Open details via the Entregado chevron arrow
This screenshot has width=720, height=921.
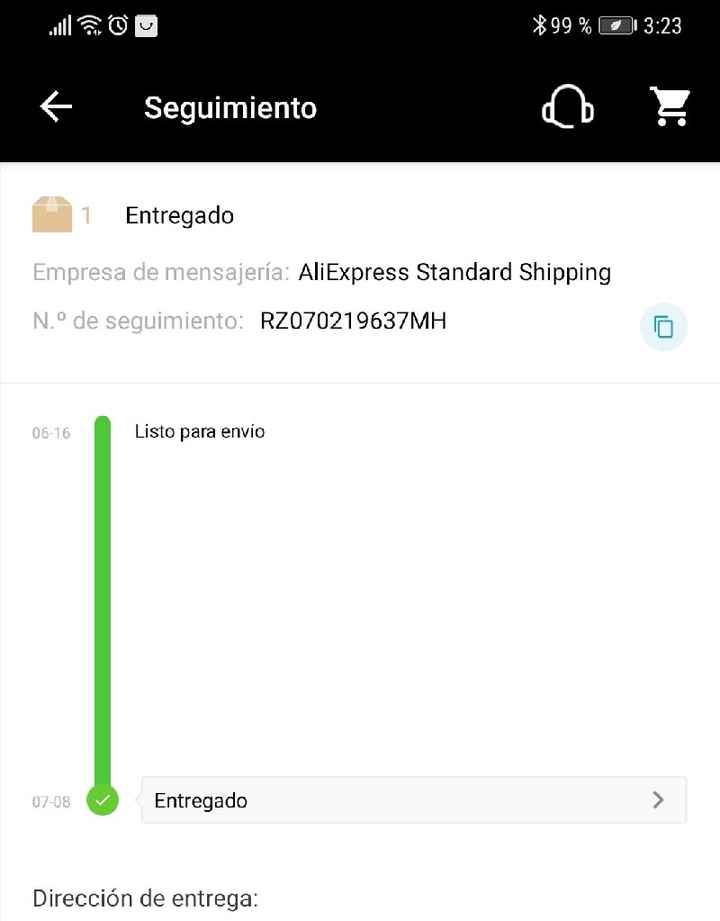657,800
